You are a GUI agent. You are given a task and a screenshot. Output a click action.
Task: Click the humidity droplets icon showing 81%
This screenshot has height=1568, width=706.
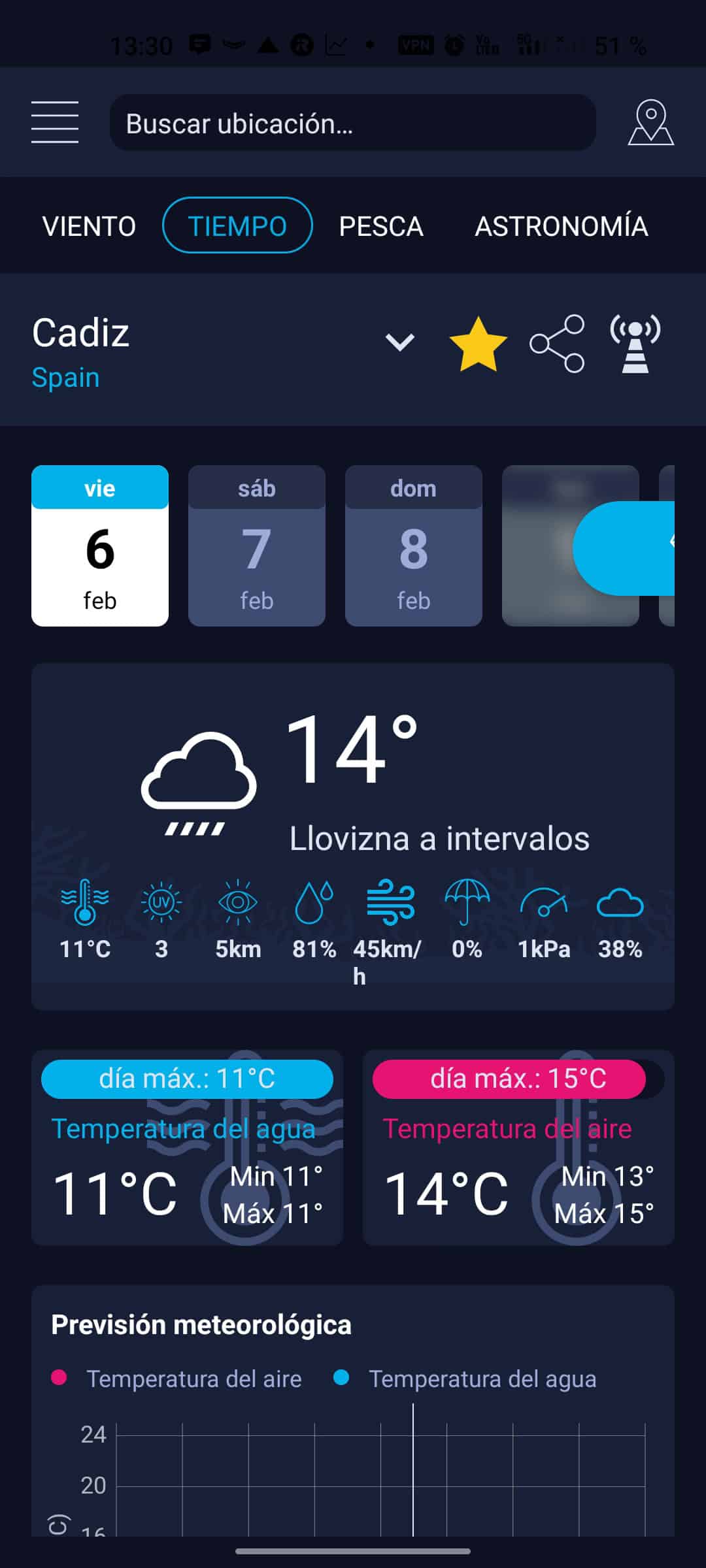[312, 904]
